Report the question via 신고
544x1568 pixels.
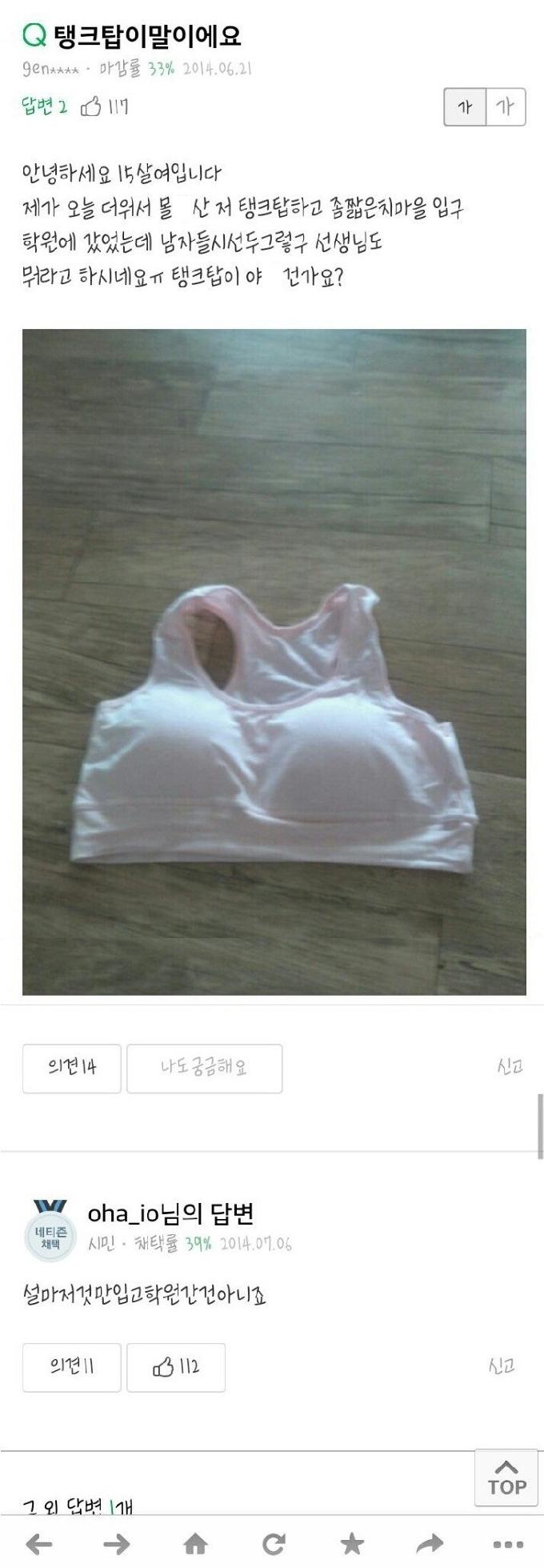coord(510,1066)
